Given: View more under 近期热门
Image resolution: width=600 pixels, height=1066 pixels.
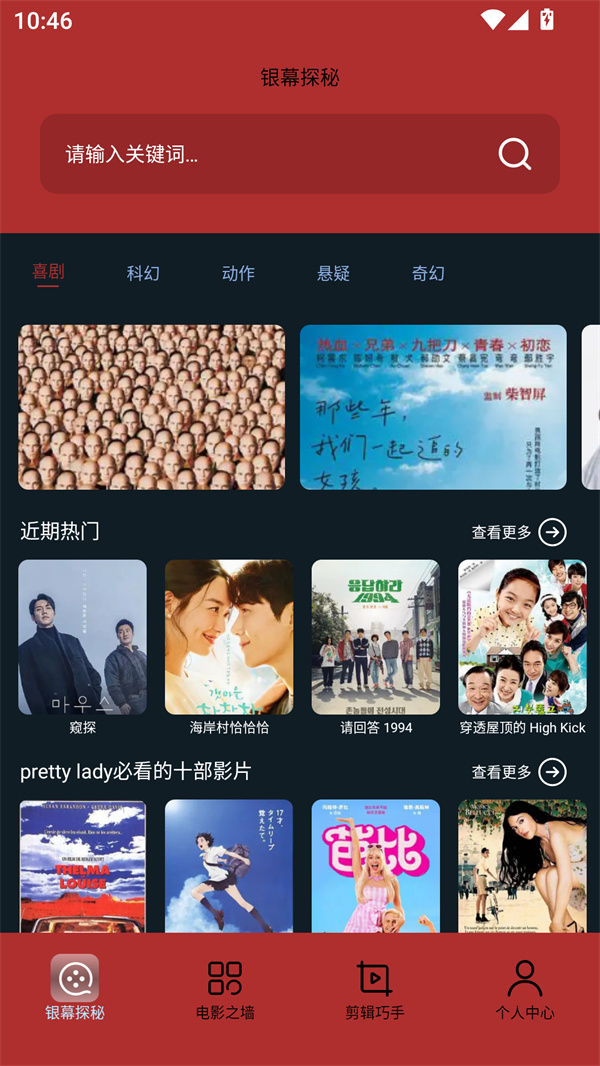Looking at the screenshot, I should [519, 532].
